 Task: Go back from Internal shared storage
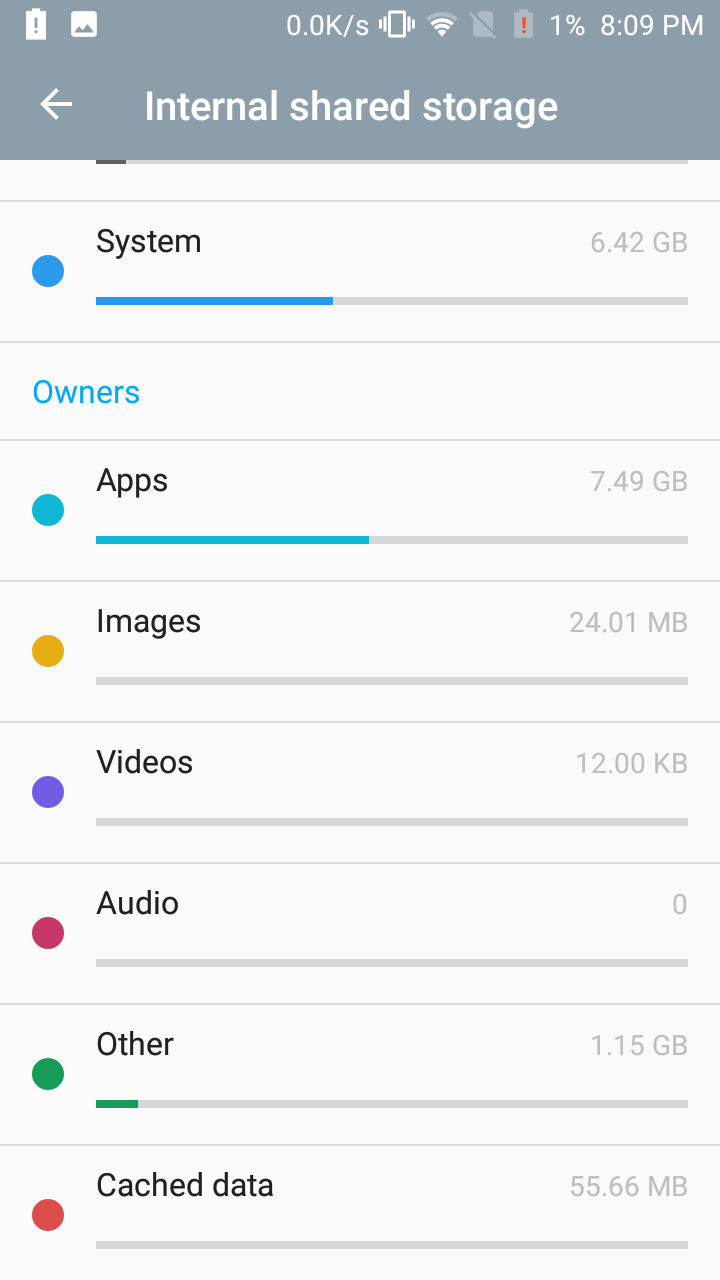point(56,106)
